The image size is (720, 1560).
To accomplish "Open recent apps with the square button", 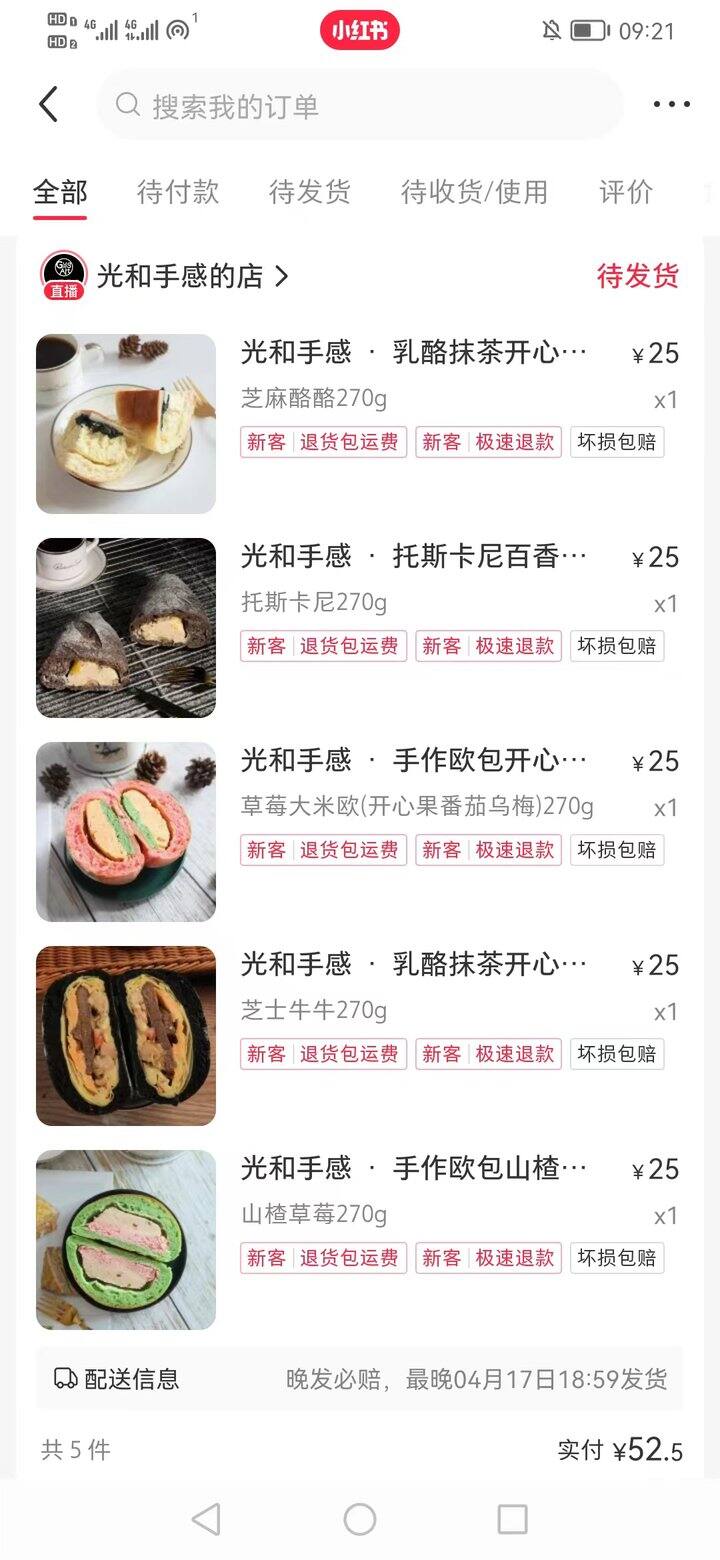I will tap(512, 1519).
